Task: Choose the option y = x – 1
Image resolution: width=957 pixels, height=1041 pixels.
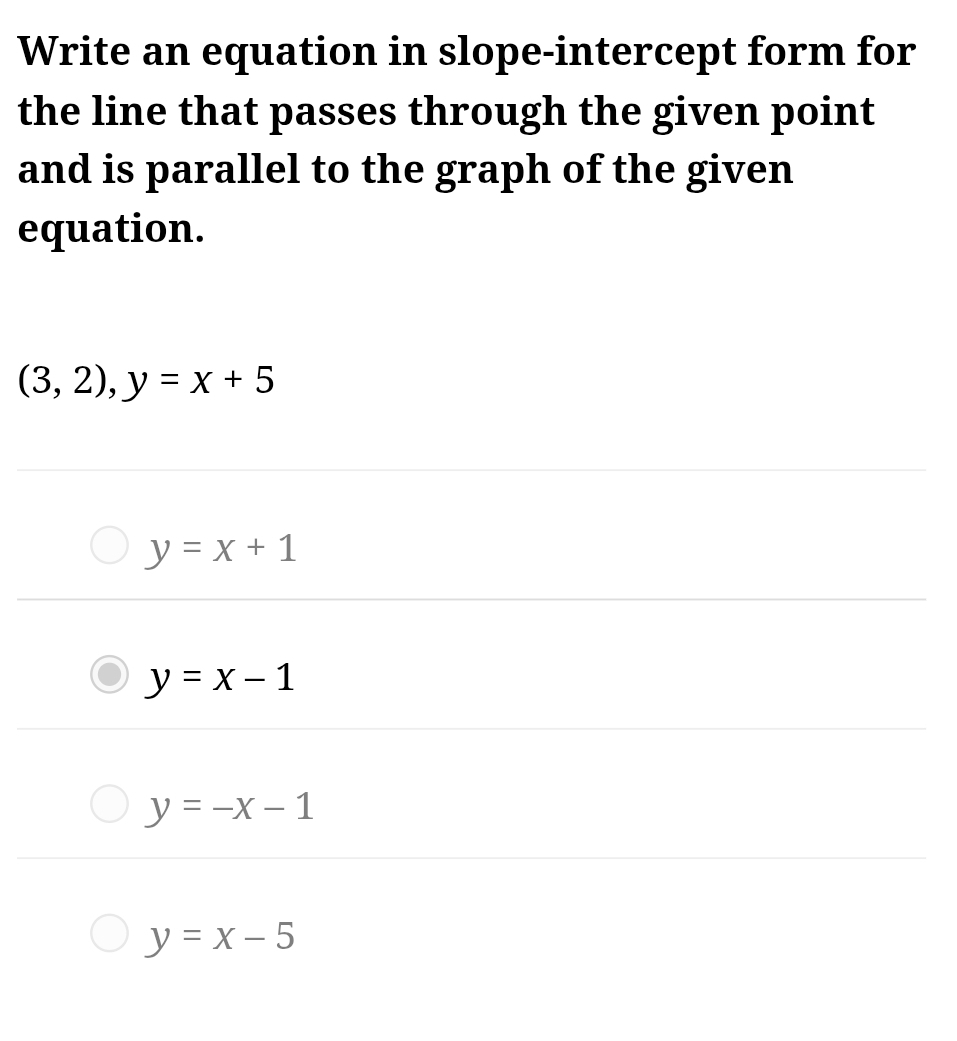Action: pyautogui.click(x=110, y=675)
